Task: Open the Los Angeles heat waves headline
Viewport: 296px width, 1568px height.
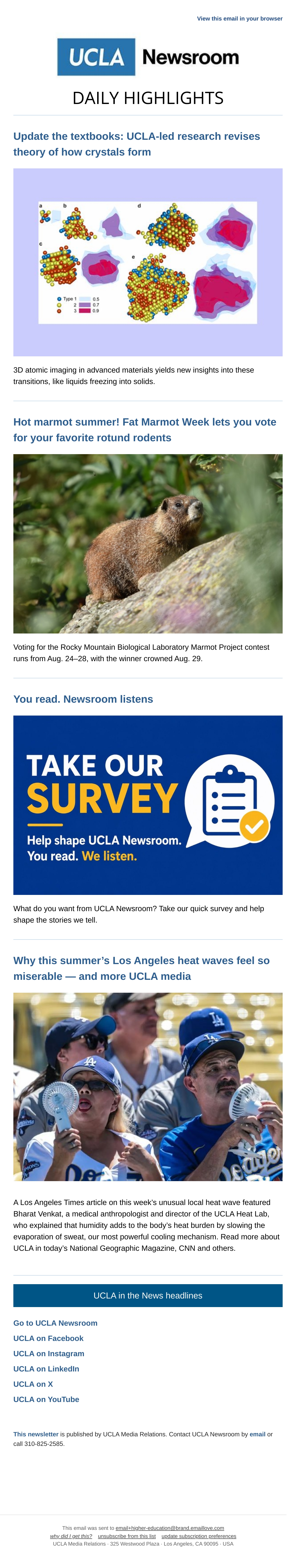Action: [x=141, y=968]
